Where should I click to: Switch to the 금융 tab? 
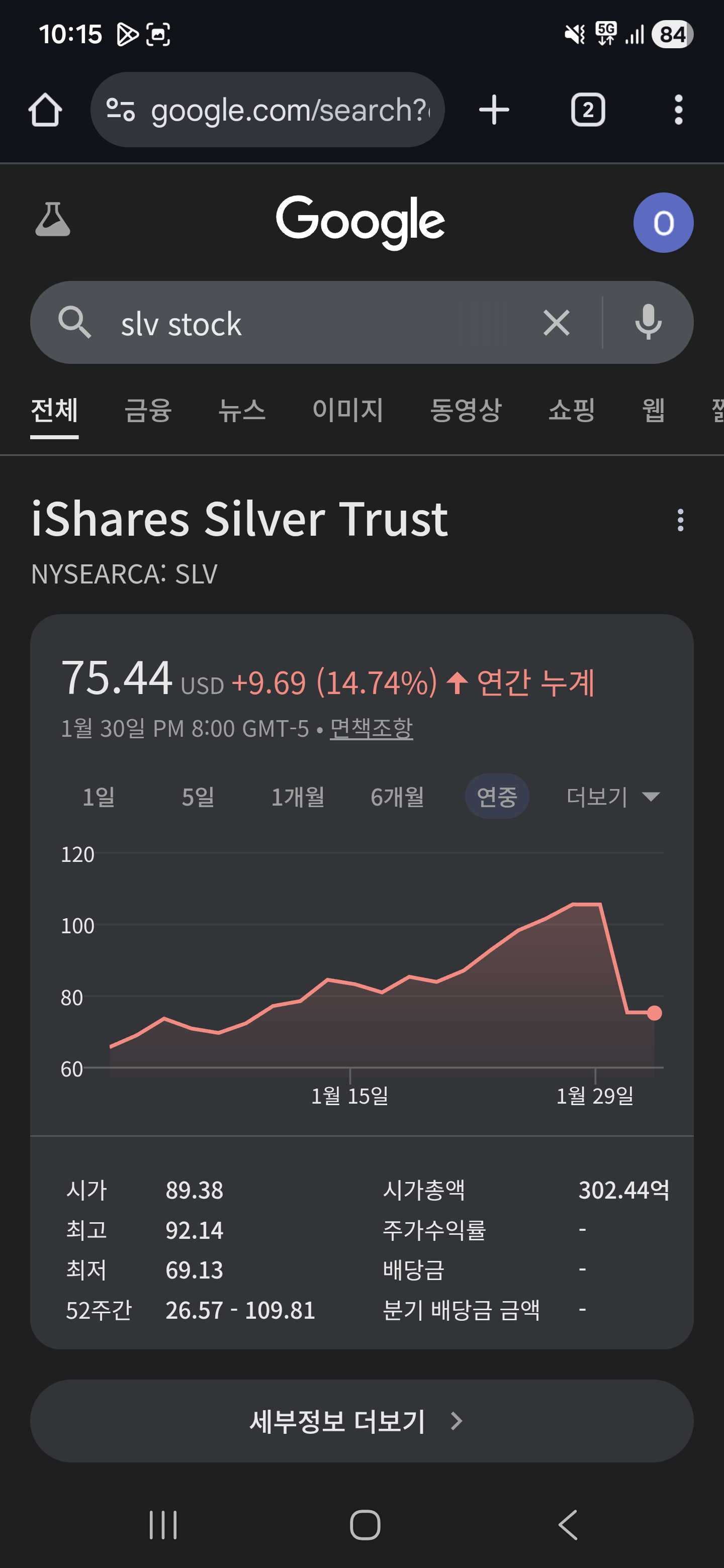tap(148, 410)
